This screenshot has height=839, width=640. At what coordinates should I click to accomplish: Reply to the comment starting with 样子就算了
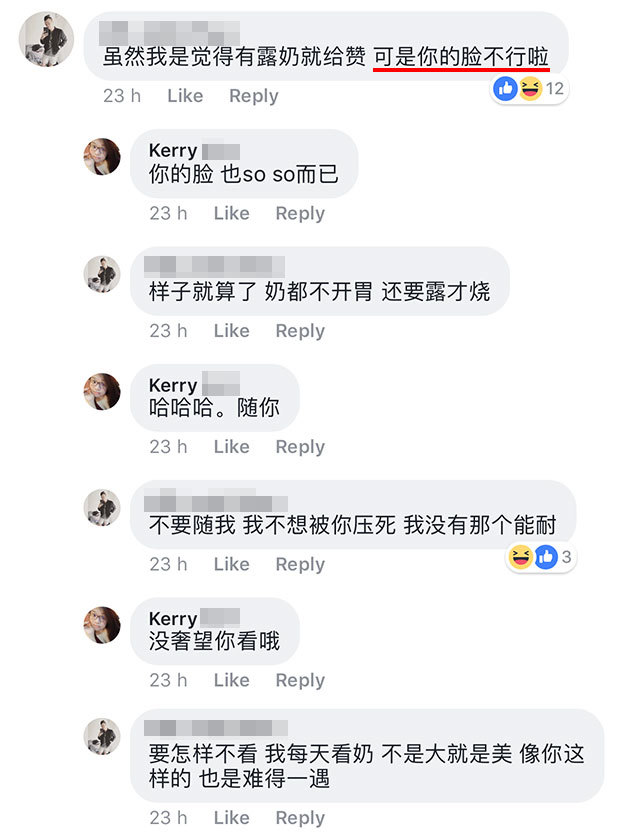pyautogui.click(x=300, y=331)
